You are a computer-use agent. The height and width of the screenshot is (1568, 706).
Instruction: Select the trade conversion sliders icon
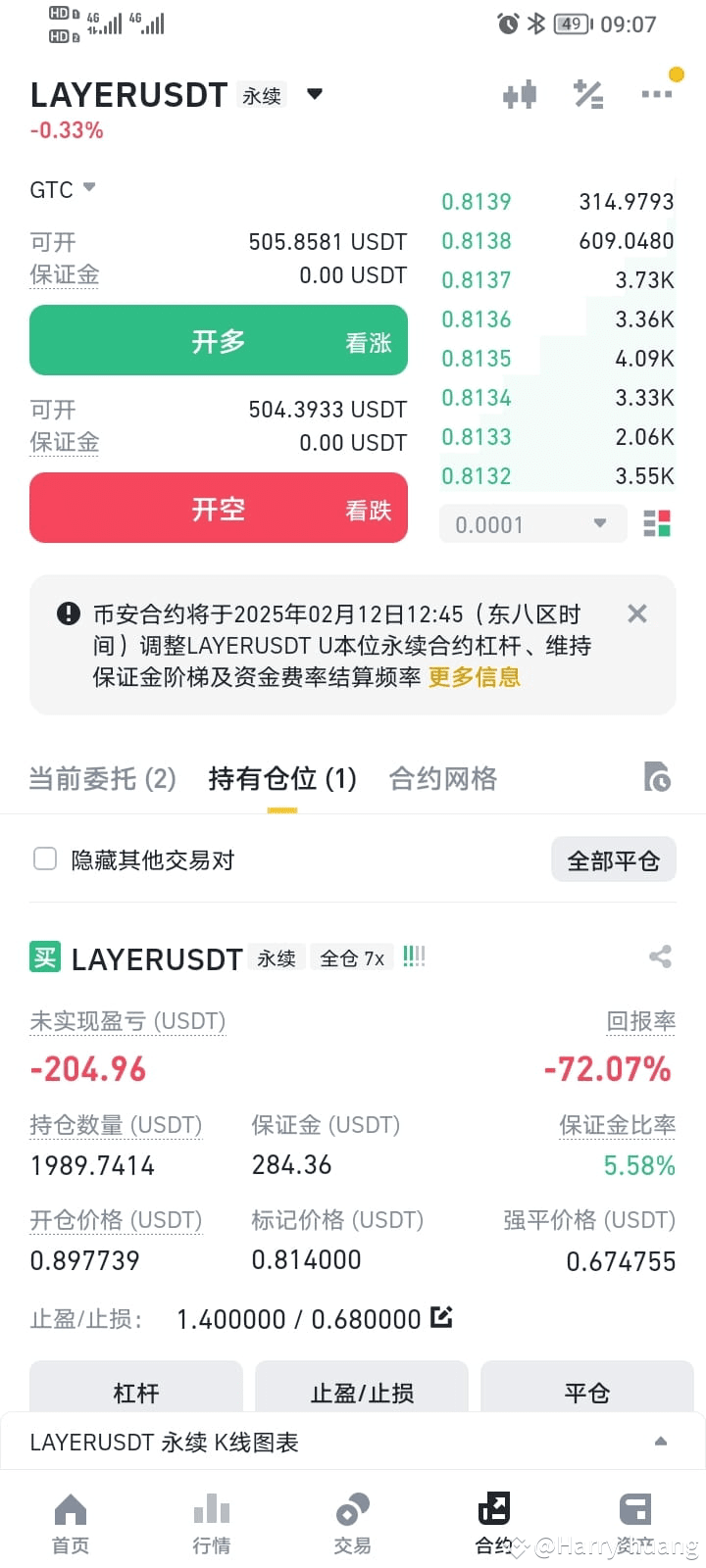click(588, 94)
